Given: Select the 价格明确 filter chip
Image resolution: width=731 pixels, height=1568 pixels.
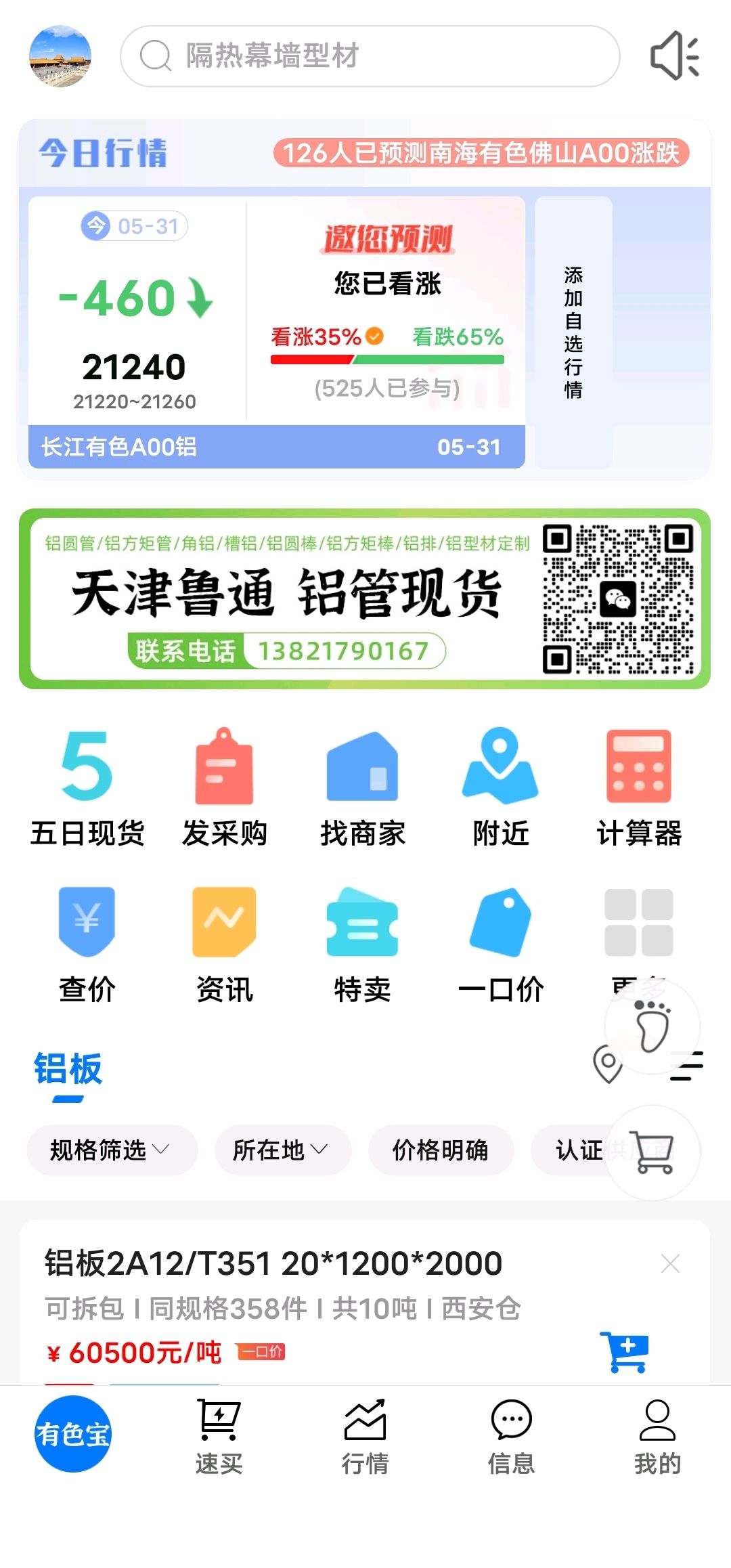Looking at the screenshot, I should tap(441, 1150).
